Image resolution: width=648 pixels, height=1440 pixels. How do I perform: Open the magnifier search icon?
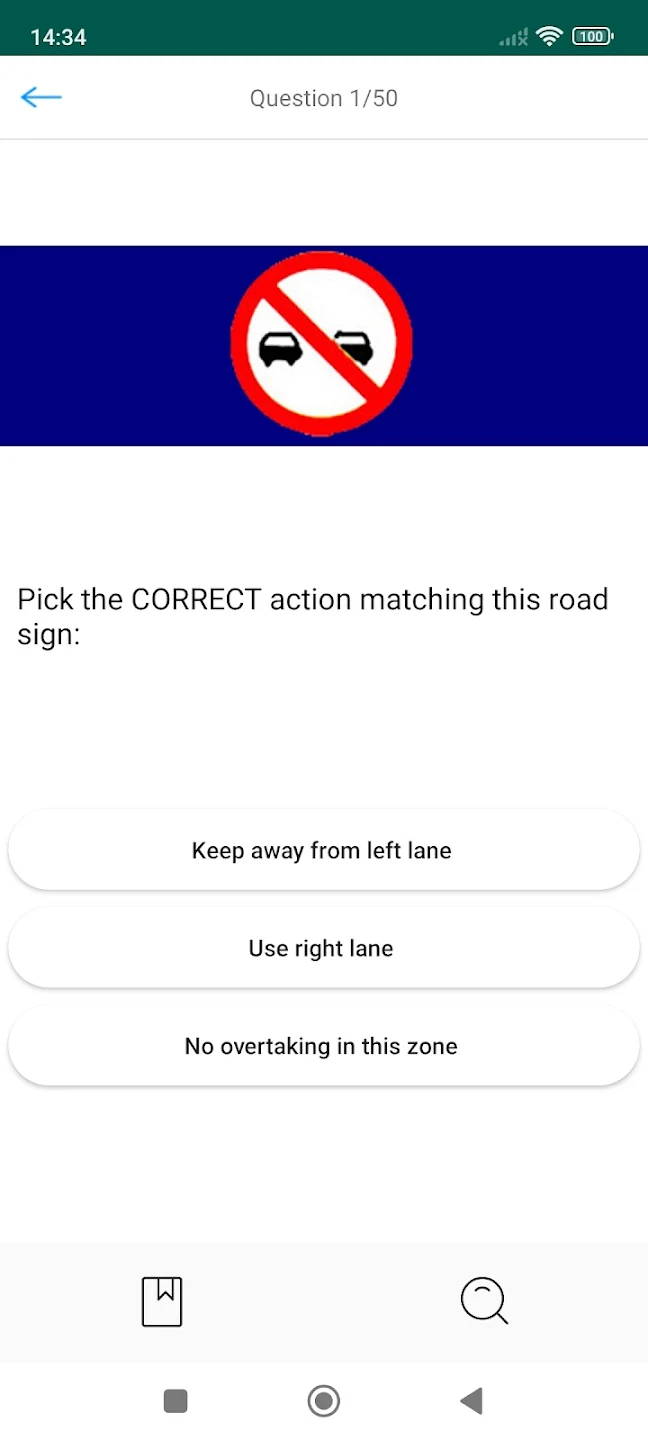pyautogui.click(x=484, y=1302)
